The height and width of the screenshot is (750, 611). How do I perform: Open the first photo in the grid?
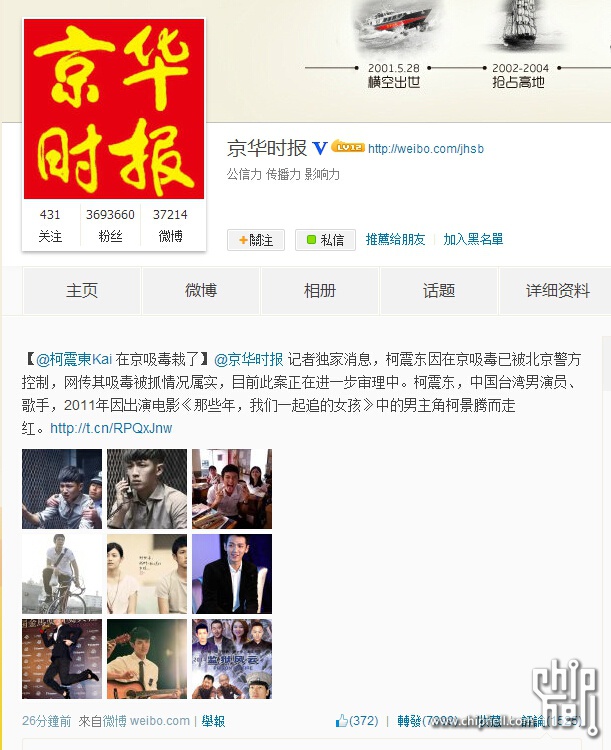(62, 489)
